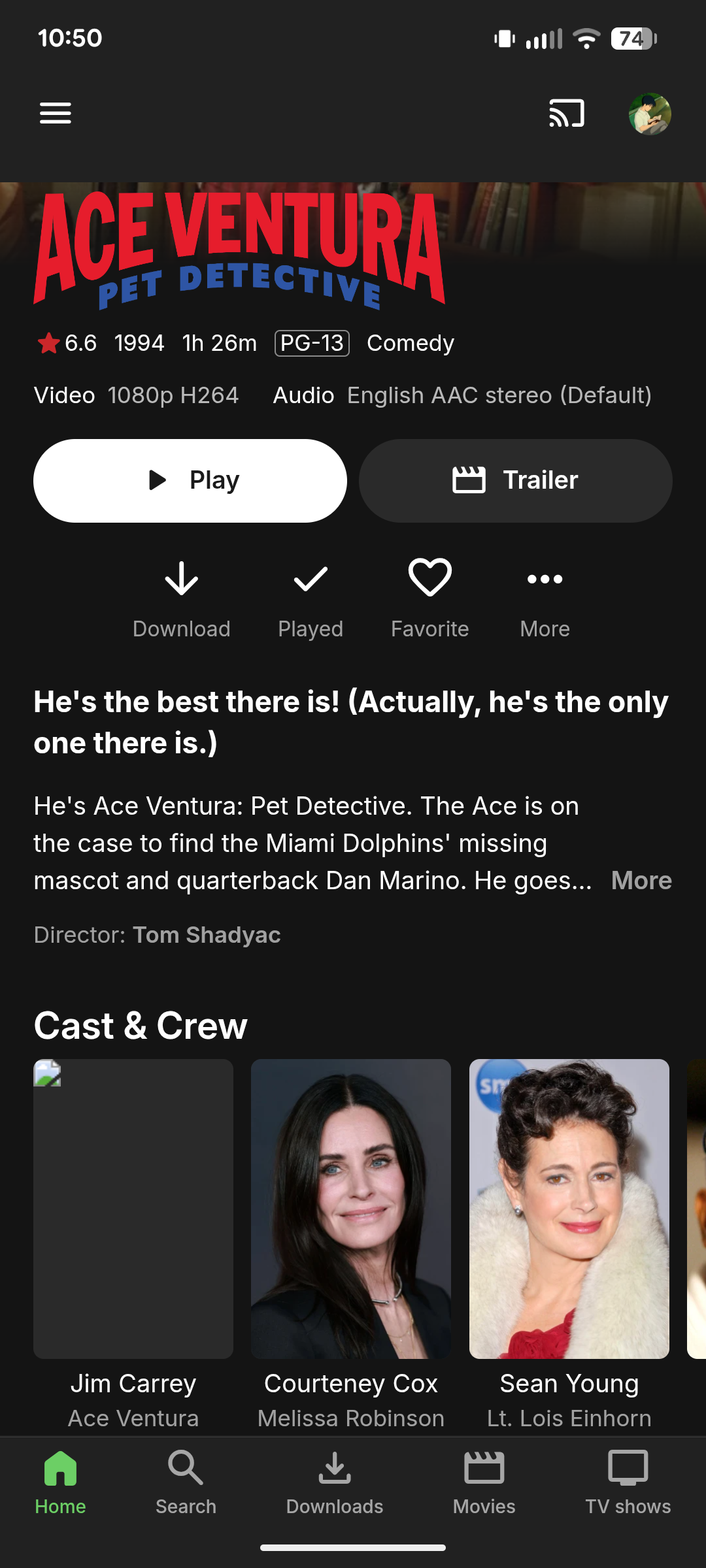The height and width of the screenshot is (1568, 706).
Task: Watch the Trailer
Action: tap(516, 480)
